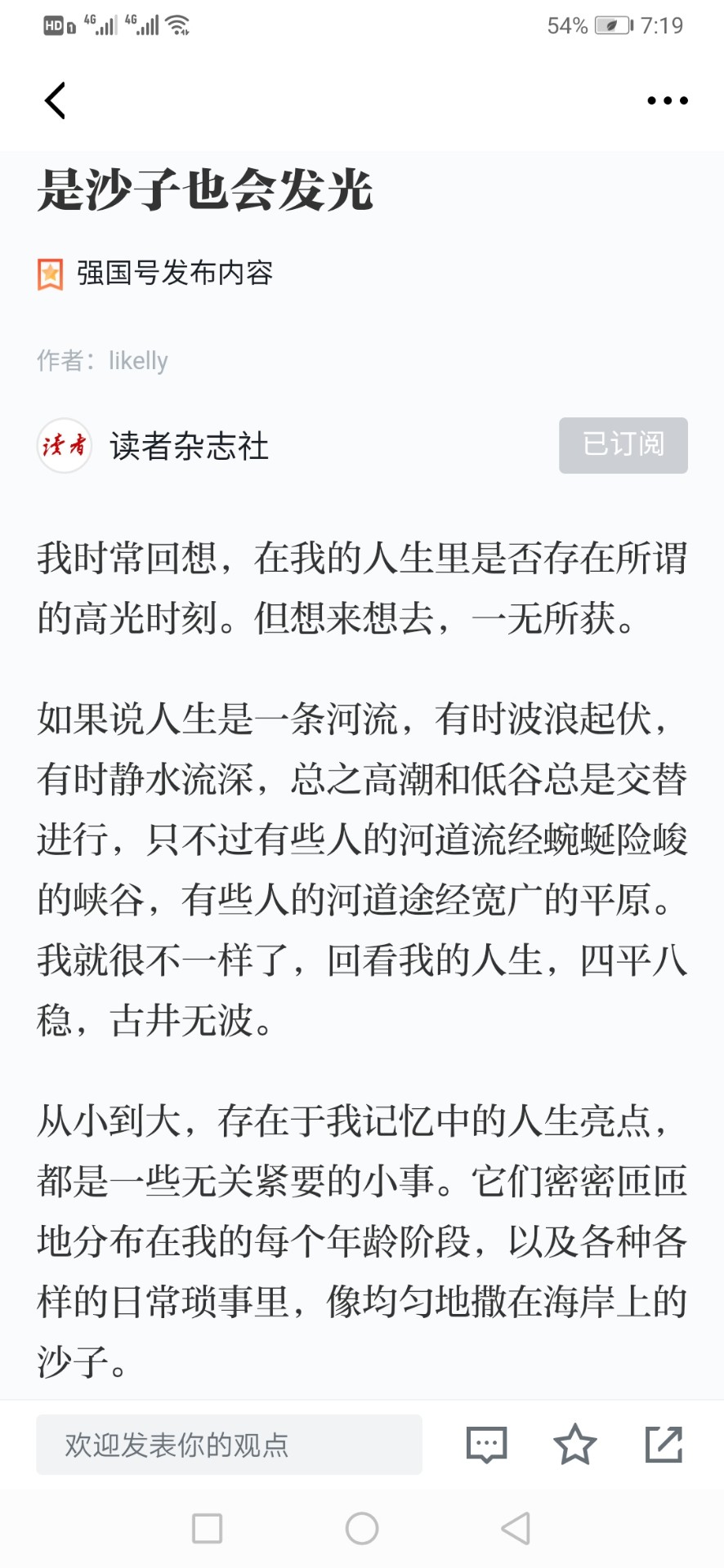This screenshot has height=1568, width=724.
Task: View the comments via the speech-bubble icon
Action: click(487, 1445)
